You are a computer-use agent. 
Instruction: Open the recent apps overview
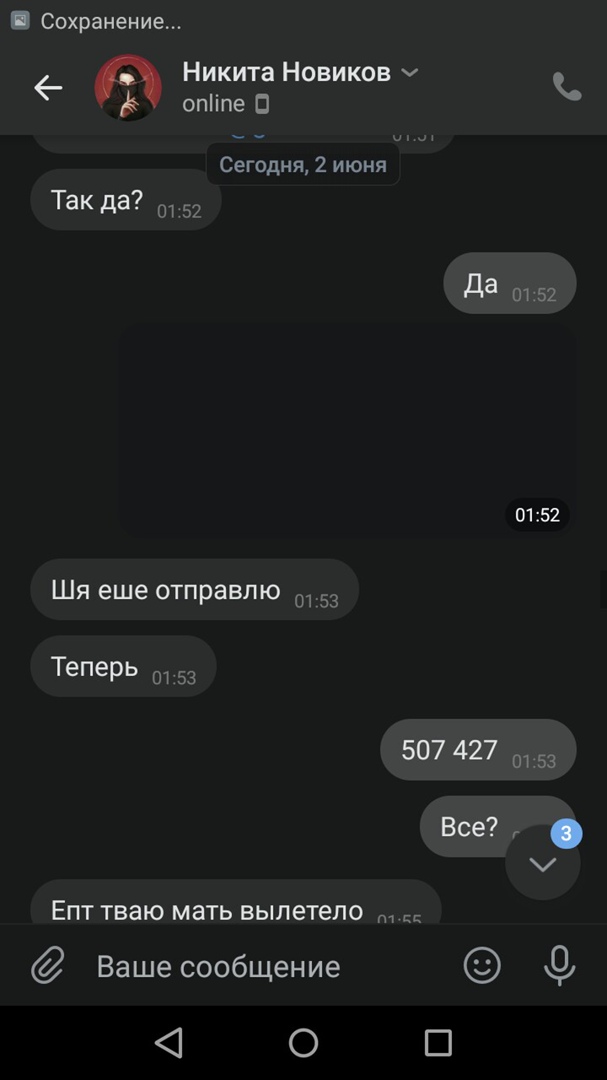pyautogui.click(x=438, y=1043)
